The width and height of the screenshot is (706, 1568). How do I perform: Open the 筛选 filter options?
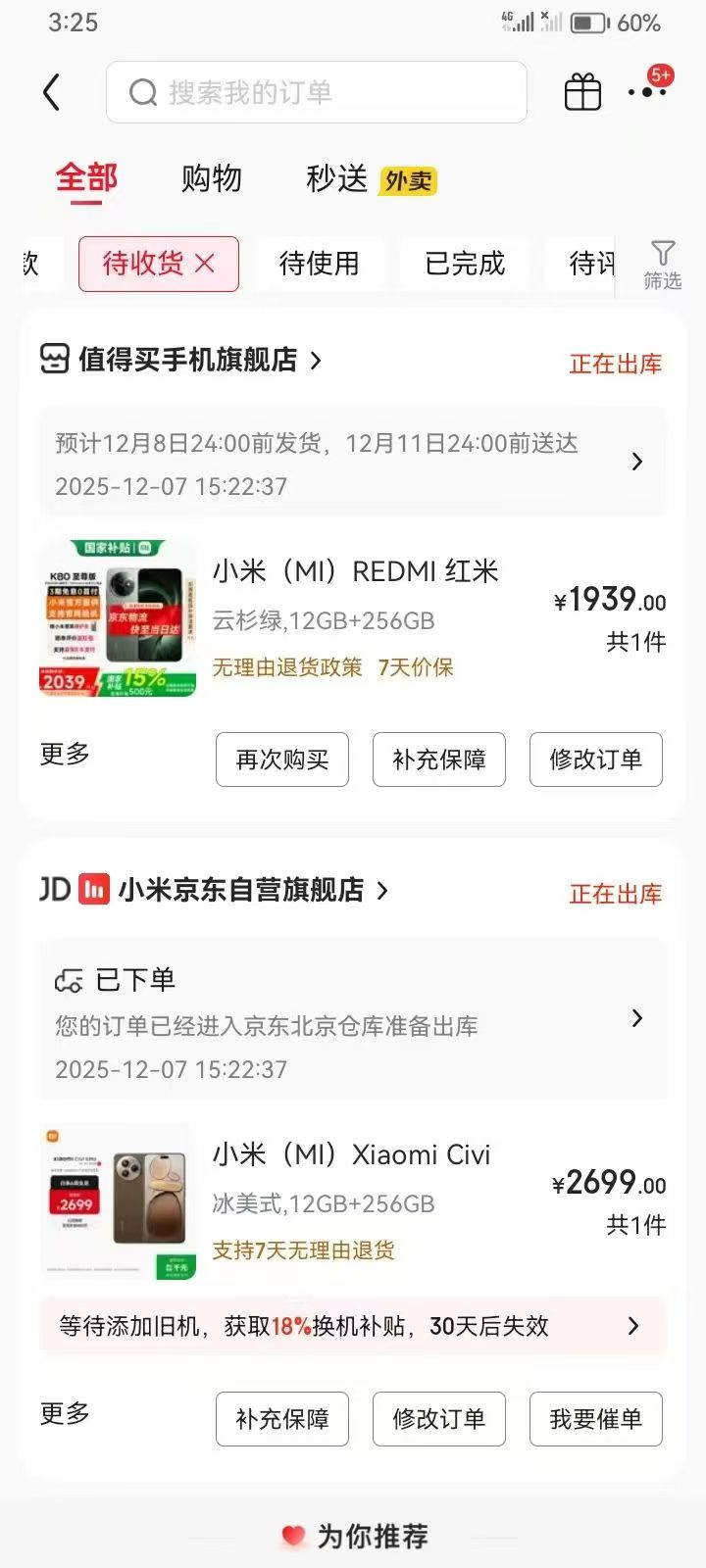662,265
